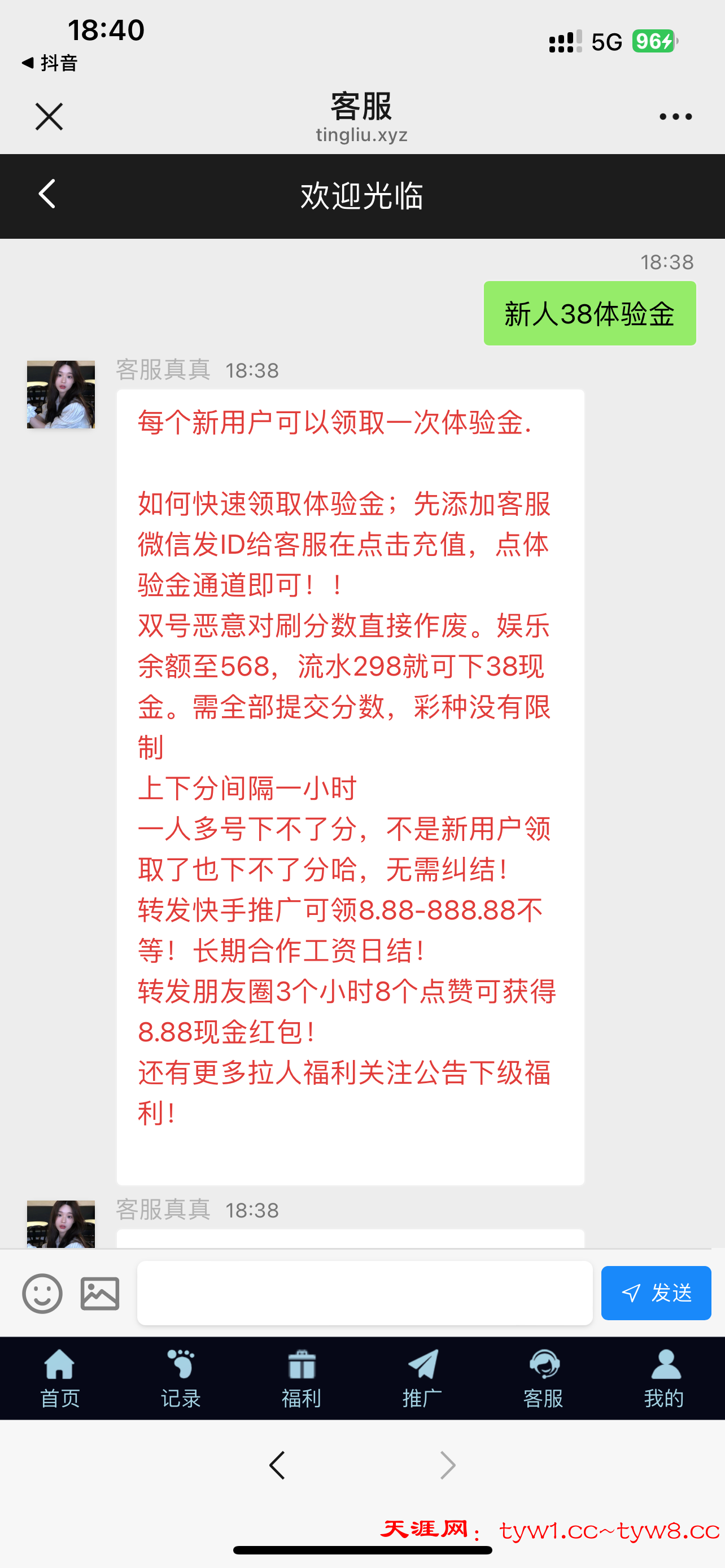The height and width of the screenshot is (1568, 725).
Task: Return to 抖音 from the status bar
Action: point(50,63)
